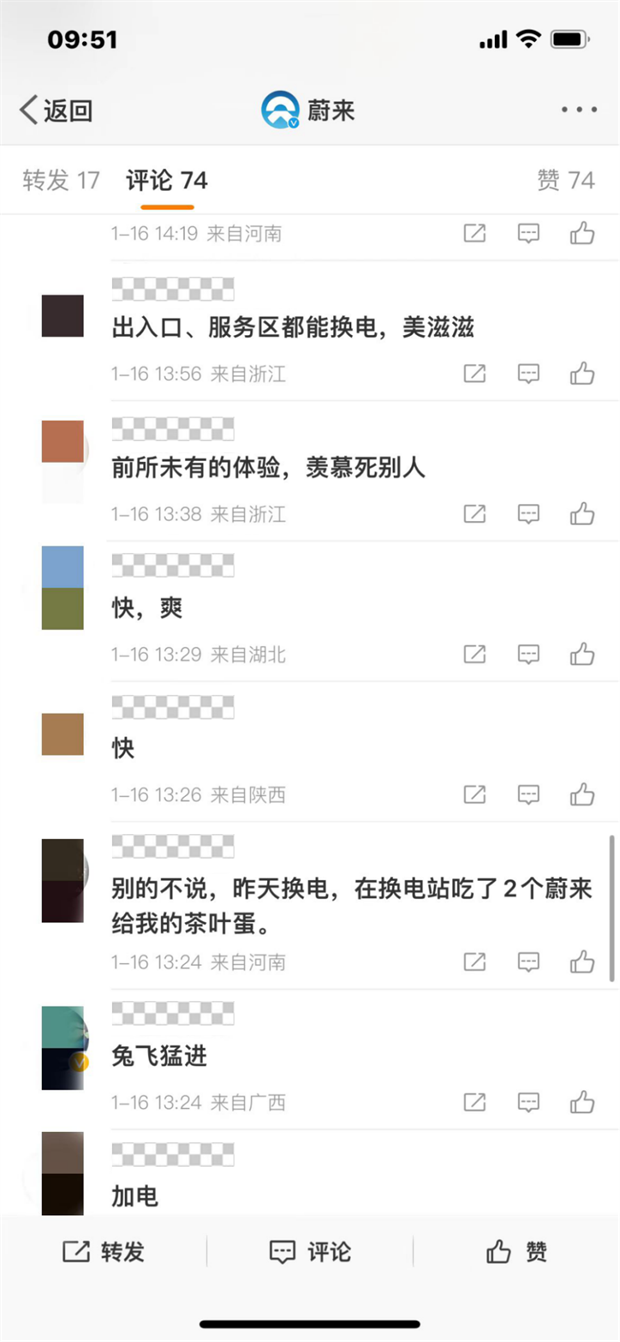Switch to the 赞 74 tab
Image resolution: width=620 pixels, height=1342 pixels.
pos(565,180)
